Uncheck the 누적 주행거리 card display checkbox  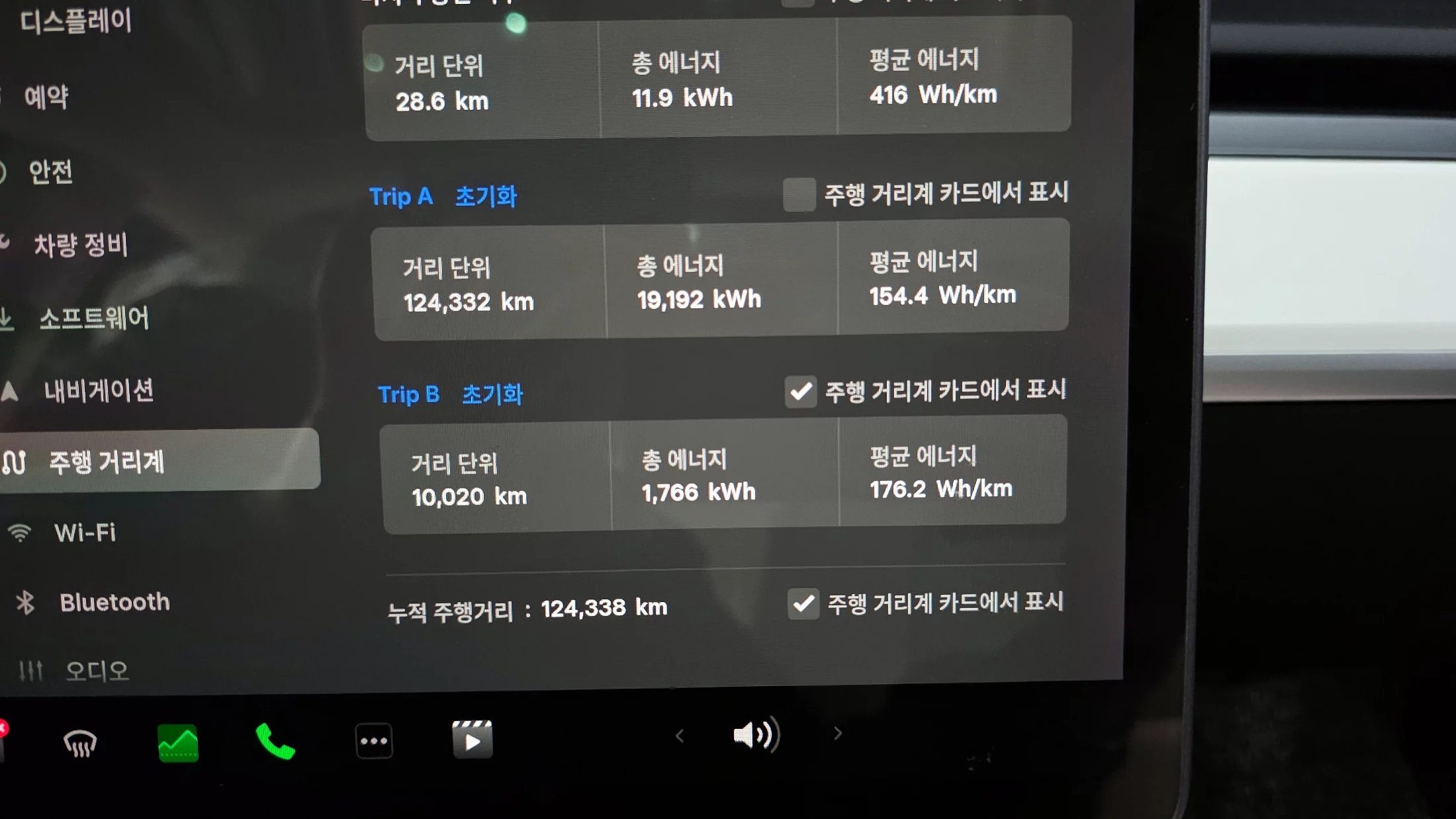point(803,604)
